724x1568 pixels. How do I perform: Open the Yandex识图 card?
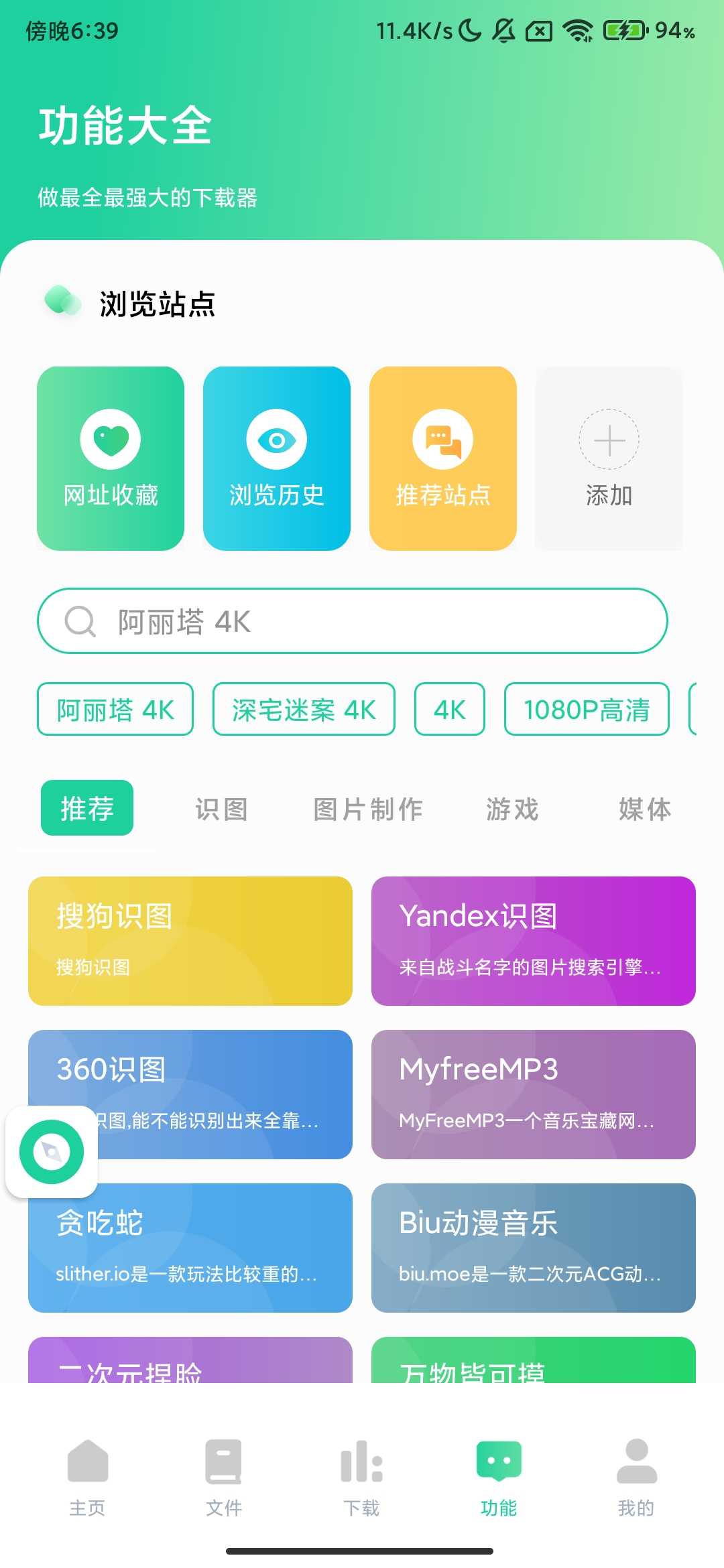pyautogui.click(x=533, y=941)
